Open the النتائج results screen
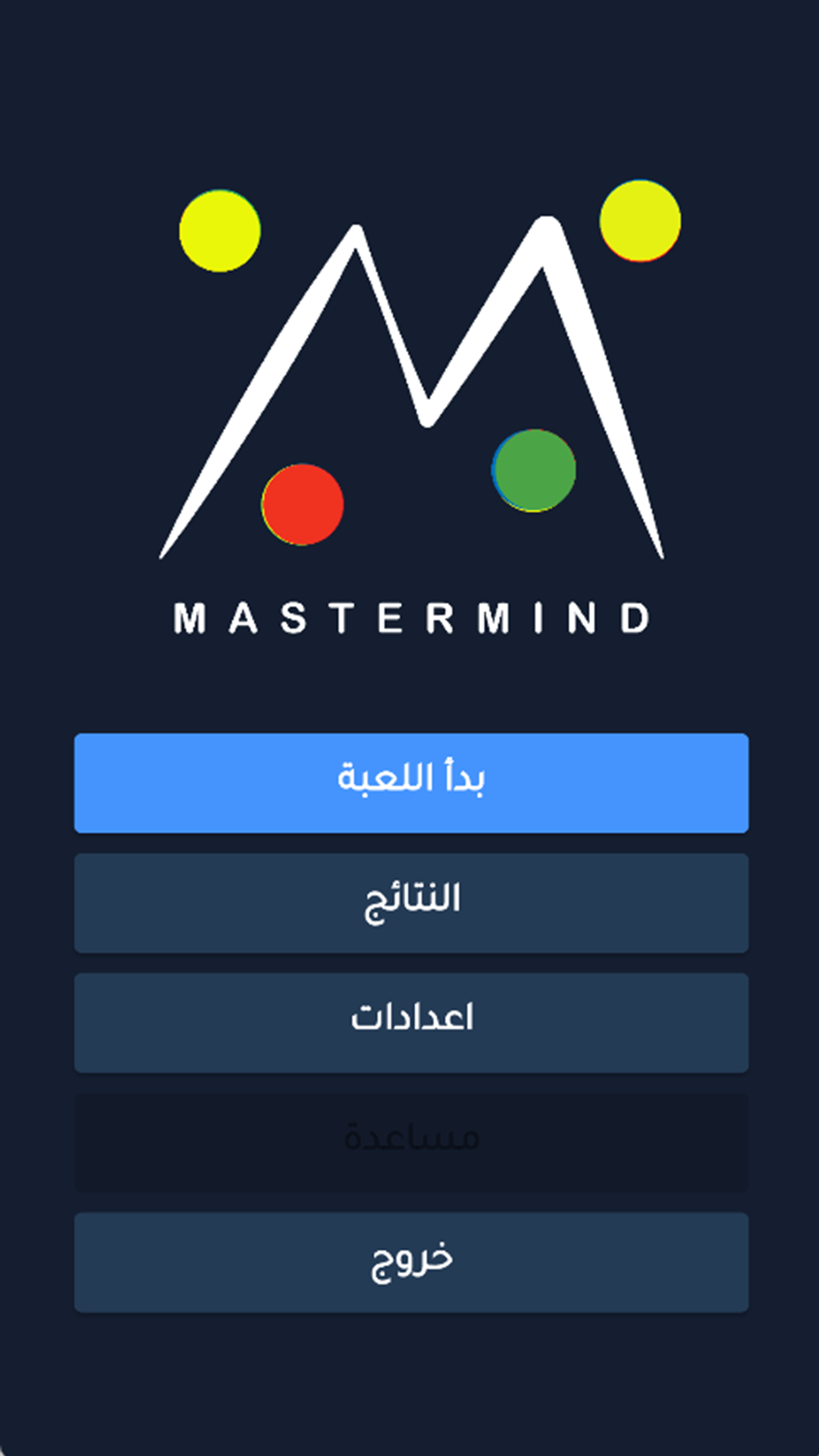Image resolution: width=819 pixels, height=1456 pixels. tap(411, 903)
